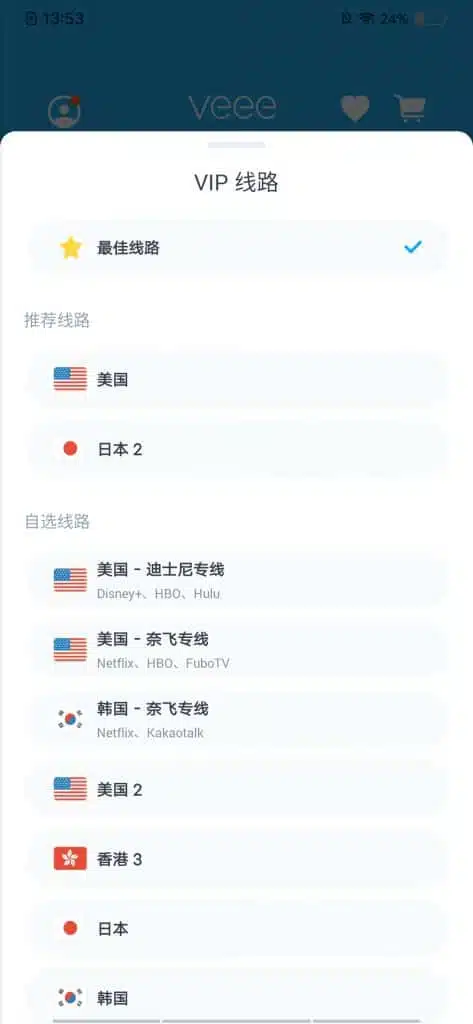
Task: Connect via 香港 3 route
Action: tap(236, 859)
